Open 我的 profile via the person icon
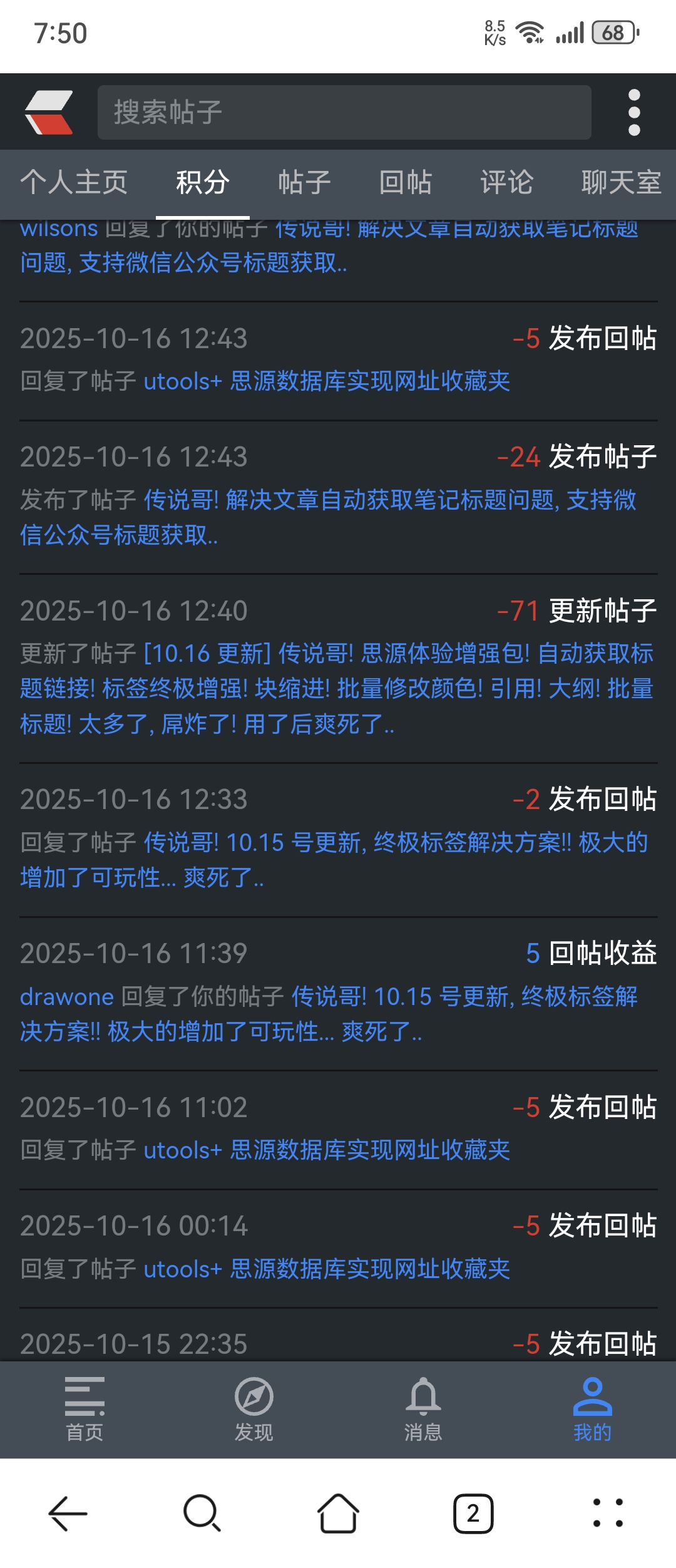Viewport: 676px width, 1568px height. (591, 1410)
